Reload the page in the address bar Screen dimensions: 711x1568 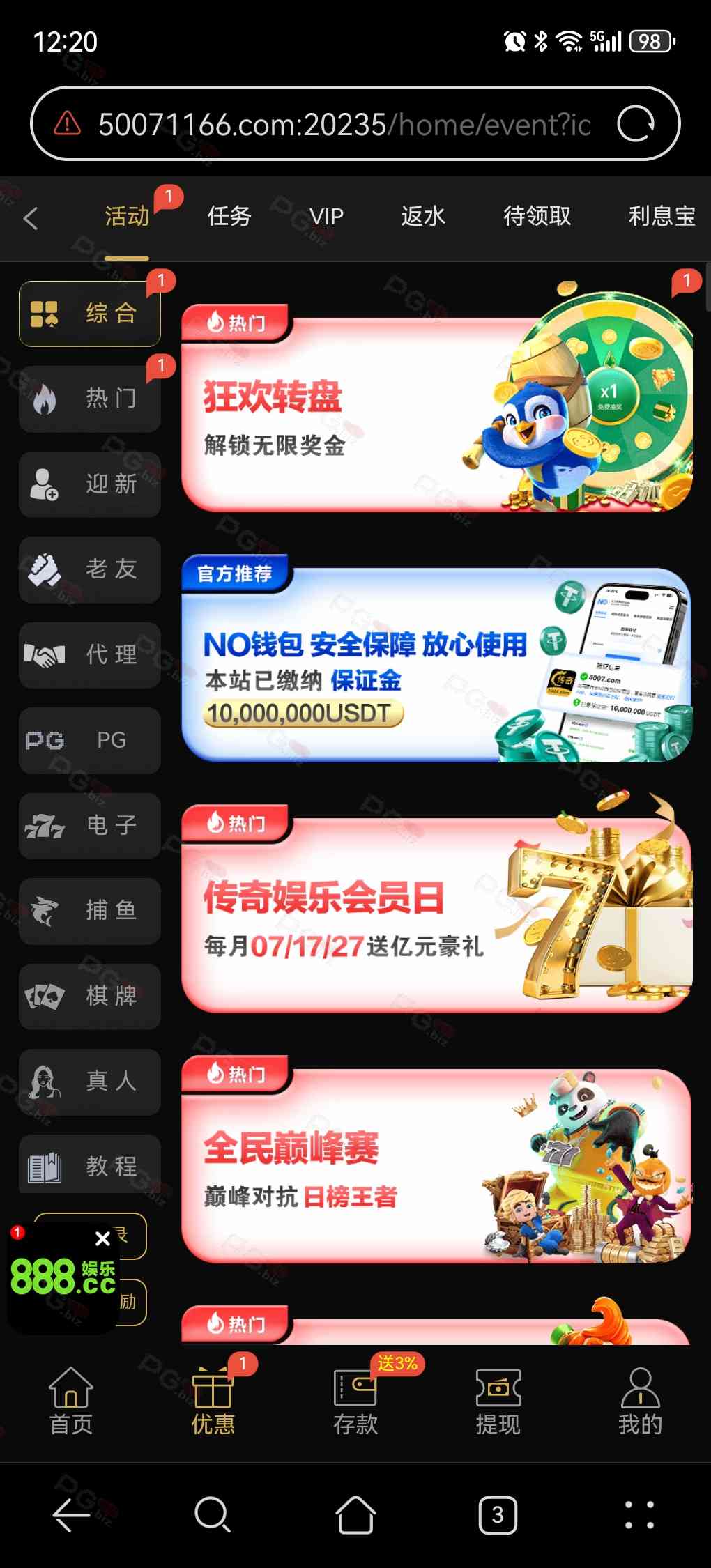(x=635, y=124)
